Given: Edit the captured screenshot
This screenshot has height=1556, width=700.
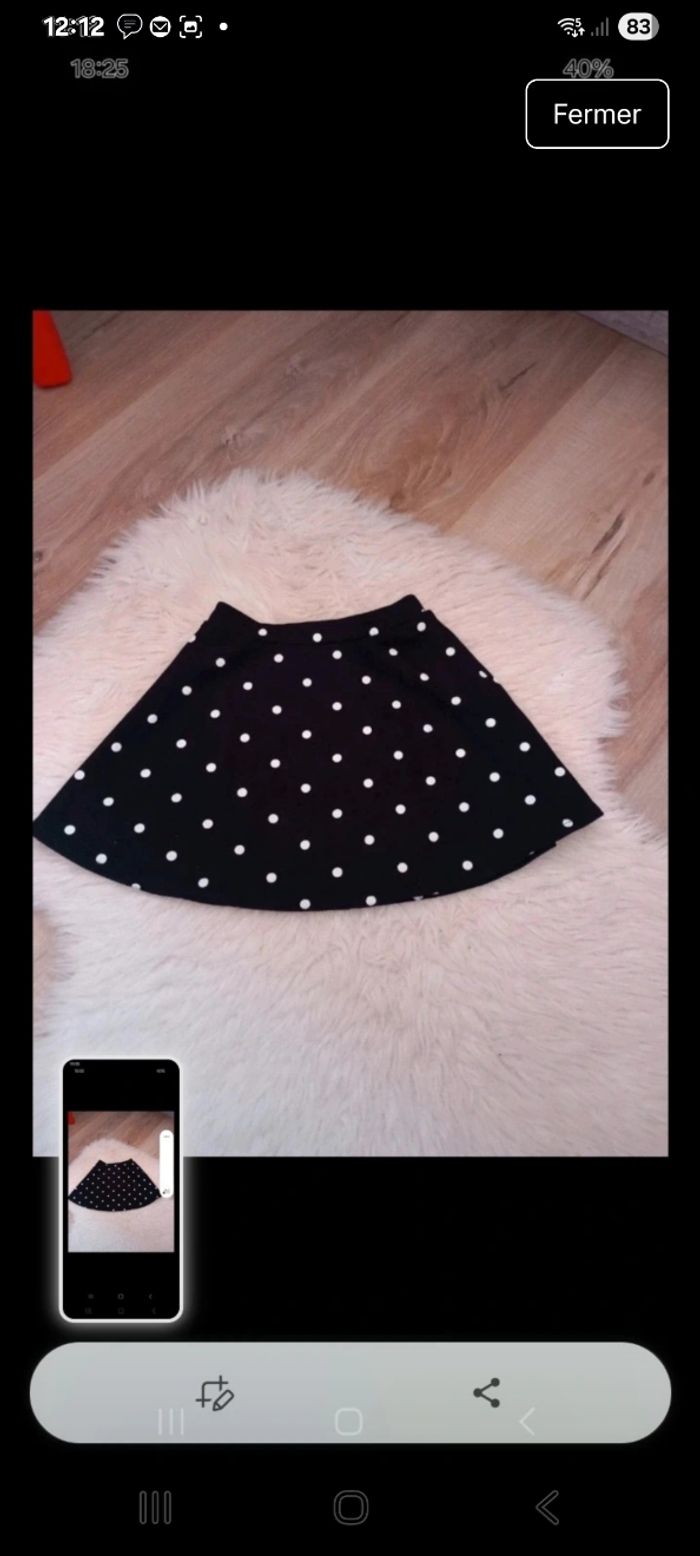Looking at the screenshot, I should (214, 1393).
